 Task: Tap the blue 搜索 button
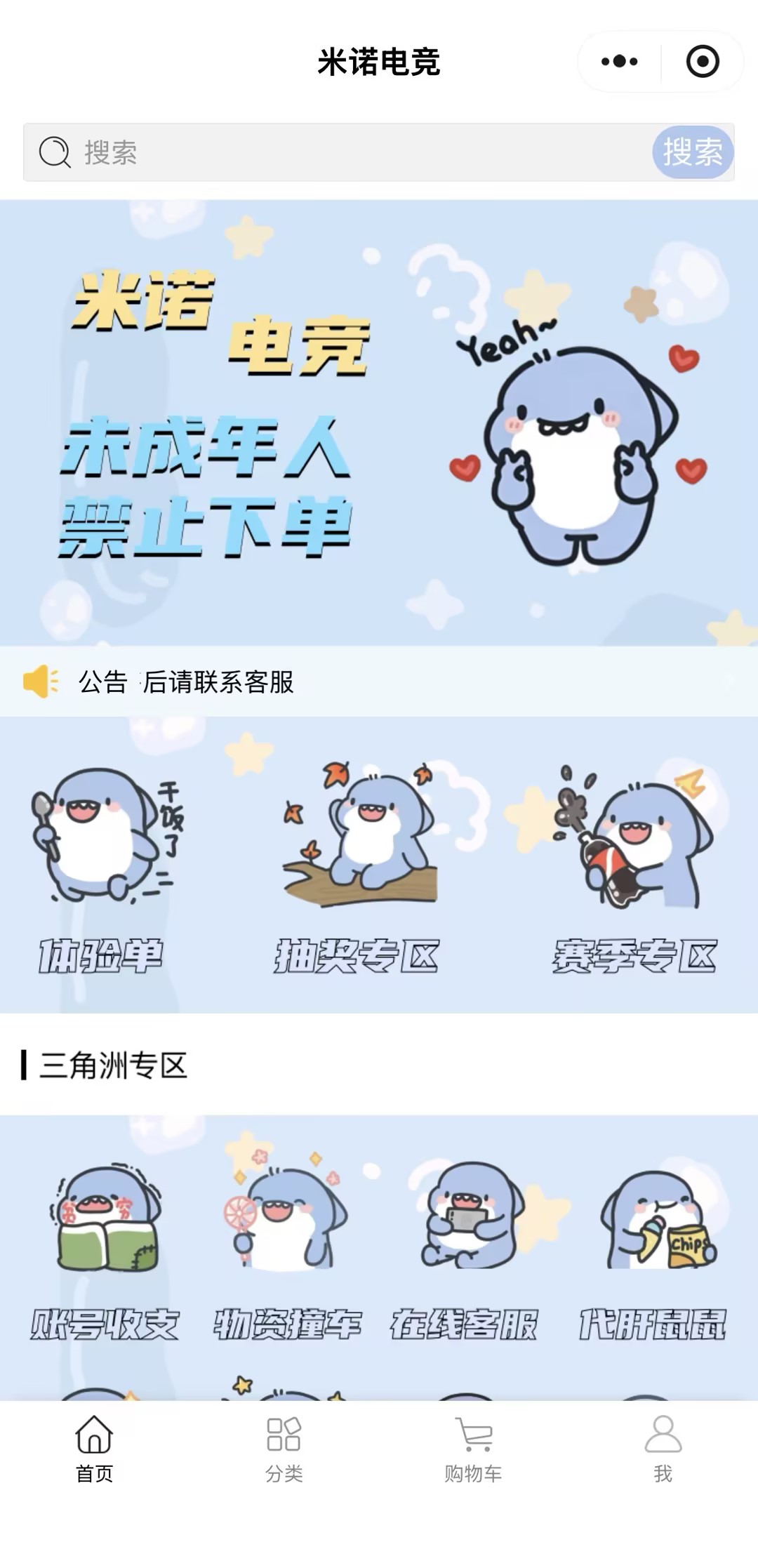pos(692,152)
